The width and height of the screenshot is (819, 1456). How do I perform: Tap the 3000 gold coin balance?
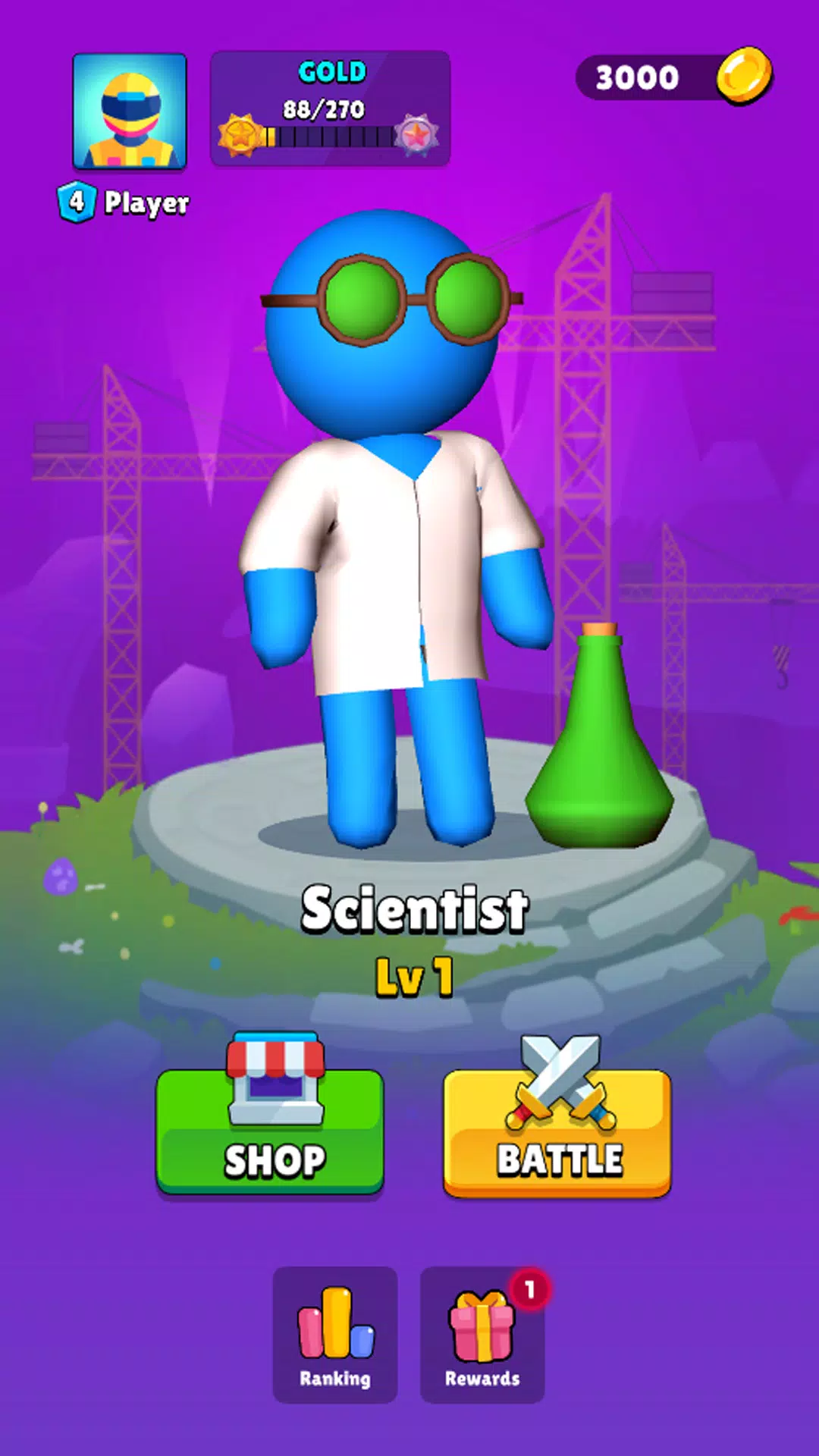pos(673,77)
